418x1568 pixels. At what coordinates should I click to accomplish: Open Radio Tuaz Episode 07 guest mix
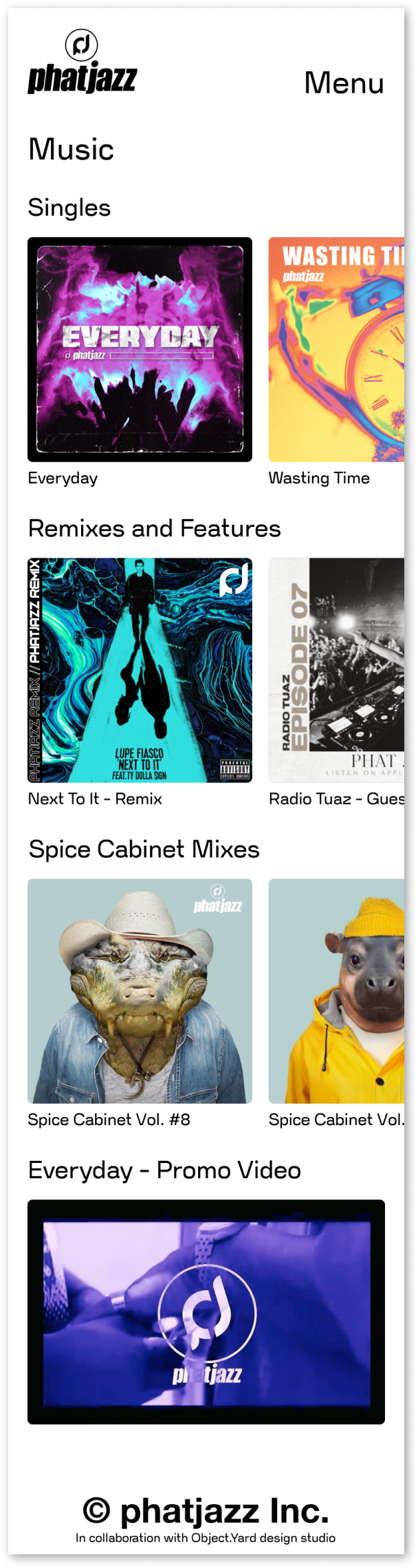coord(336,670)
